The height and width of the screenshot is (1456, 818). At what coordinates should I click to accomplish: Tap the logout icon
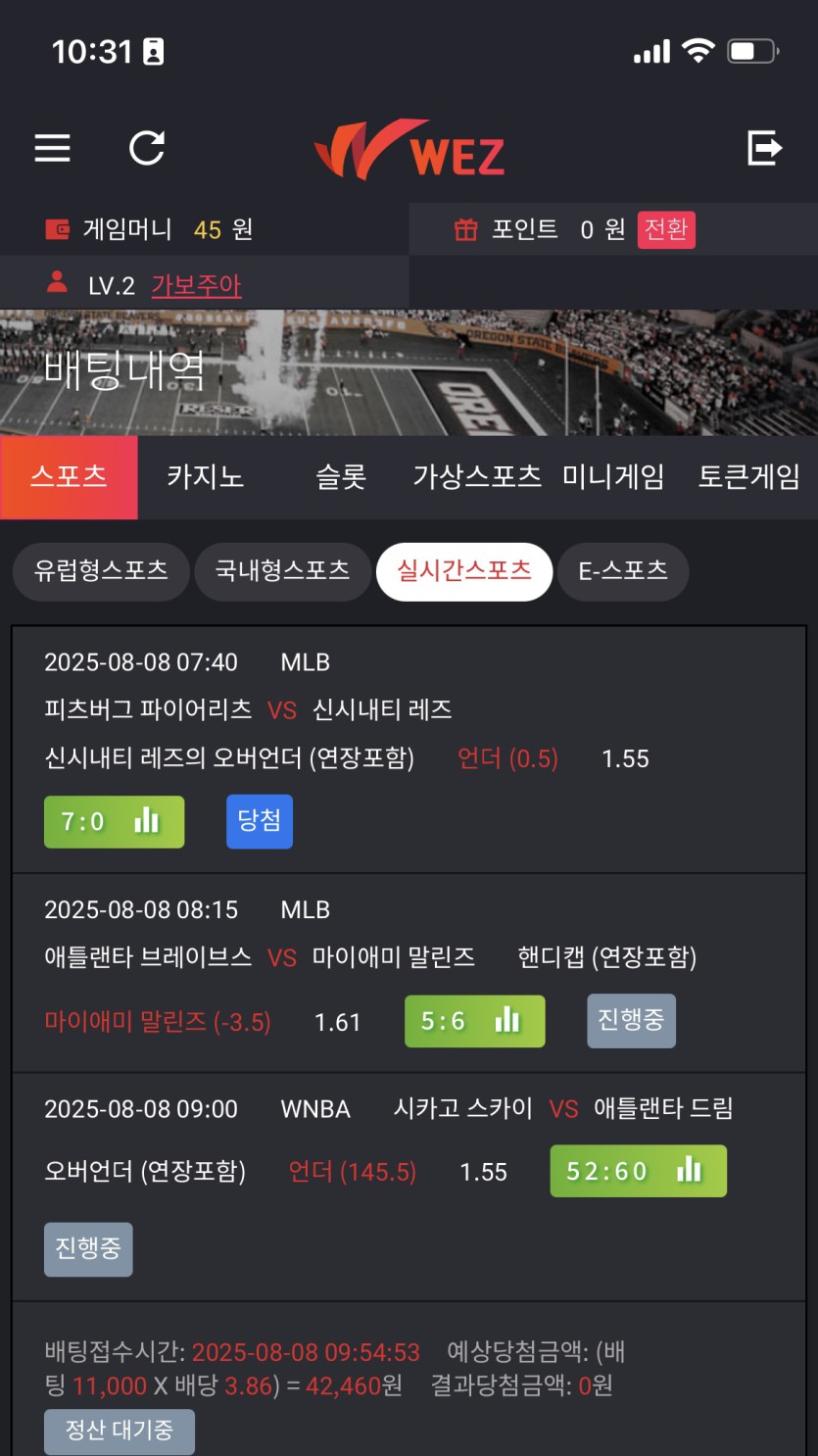click(764, 149)
